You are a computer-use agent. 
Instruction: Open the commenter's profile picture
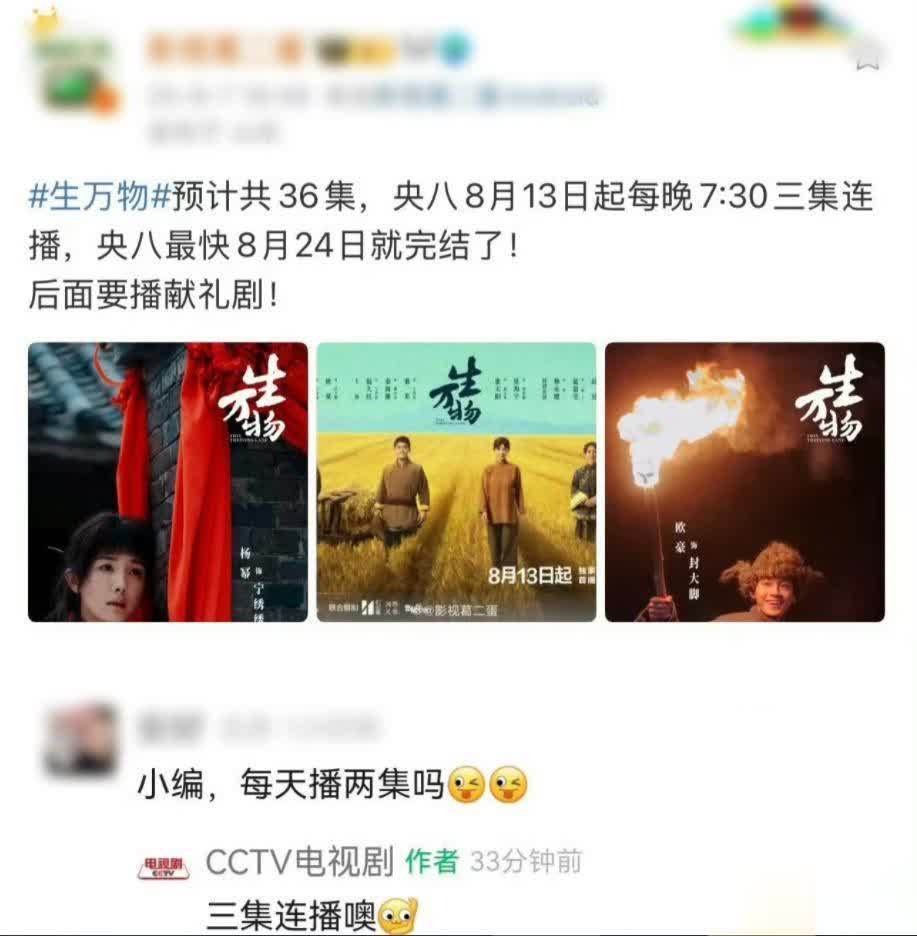coord(80,741)
